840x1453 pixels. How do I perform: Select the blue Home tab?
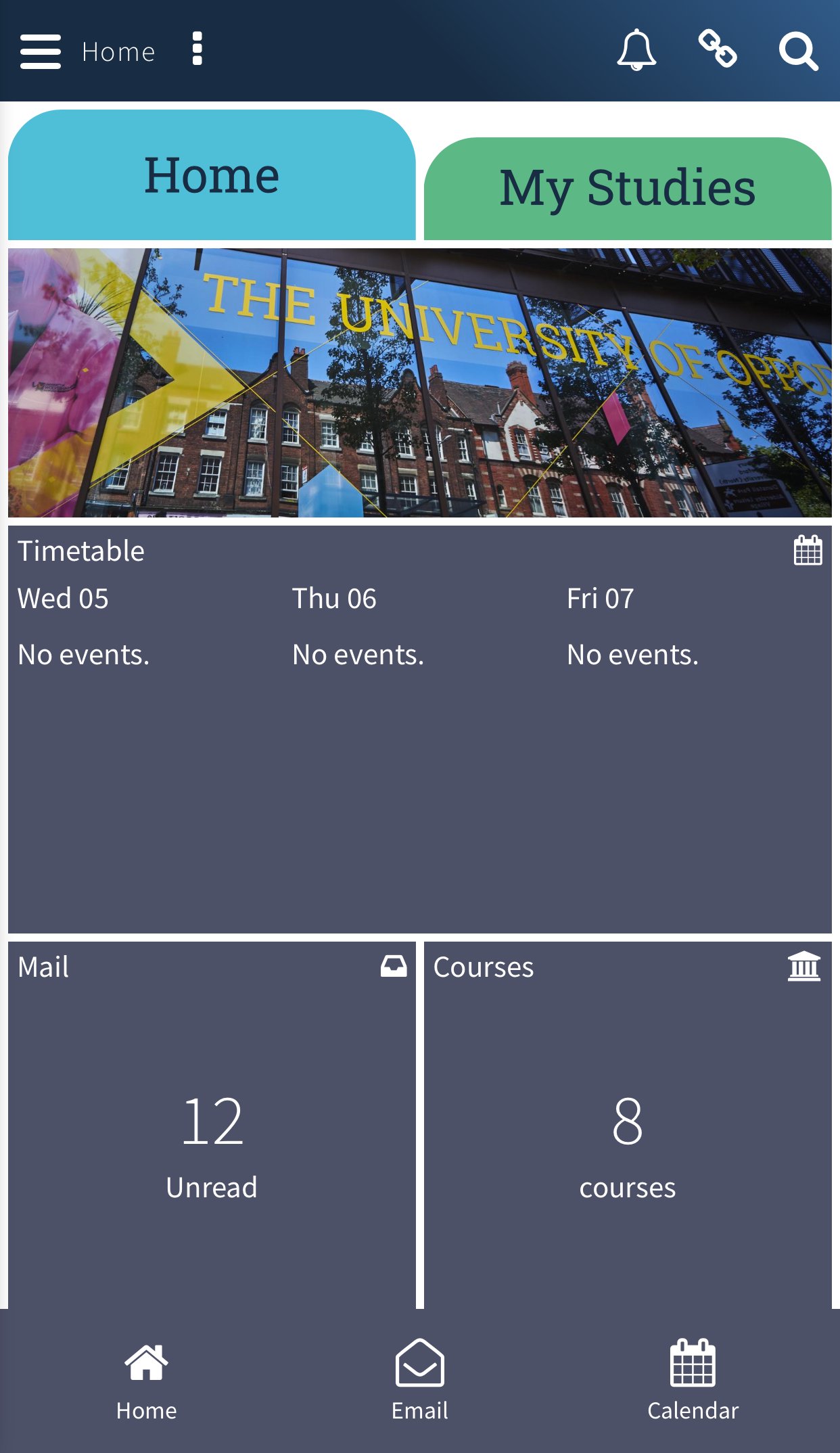click(212, 175)
